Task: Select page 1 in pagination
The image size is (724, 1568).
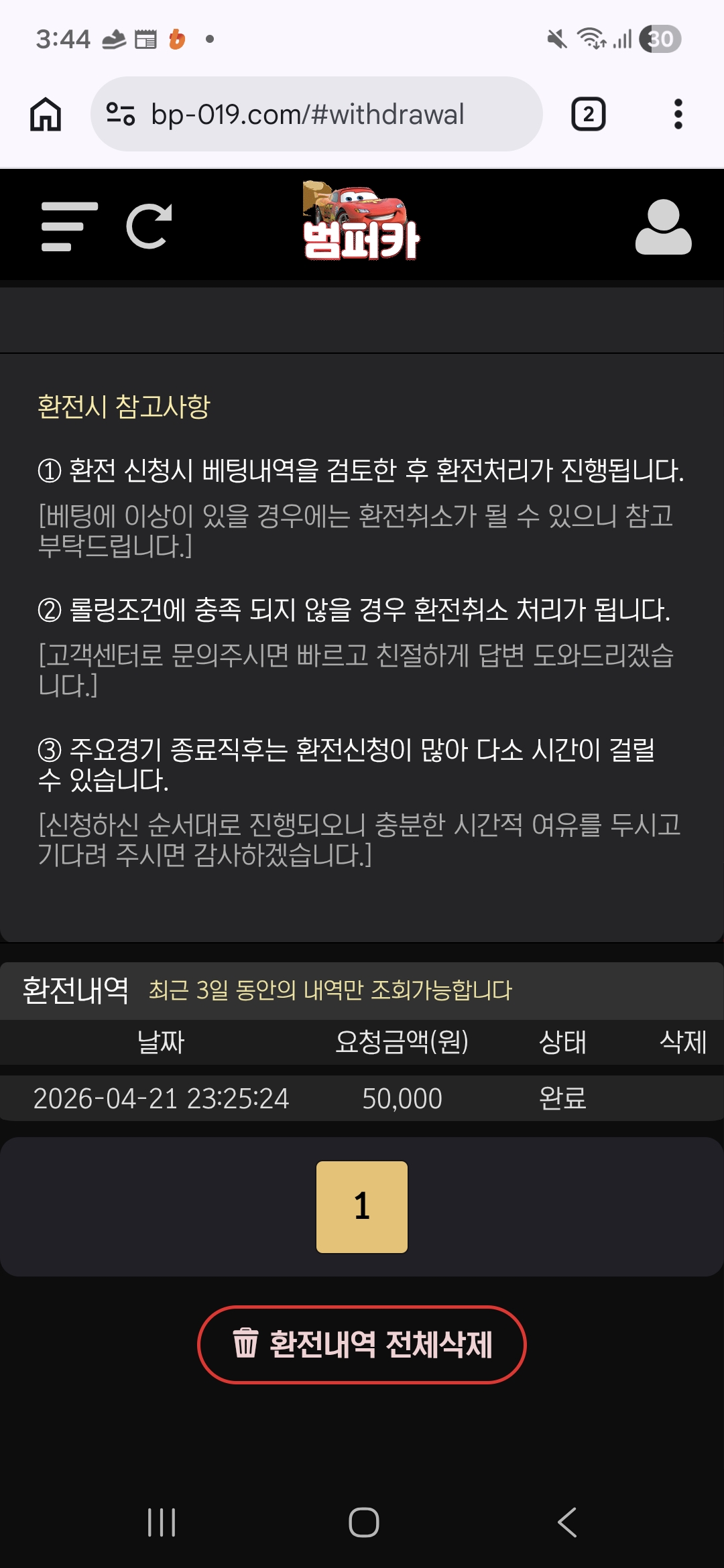Action: (x=362, y=1207)
